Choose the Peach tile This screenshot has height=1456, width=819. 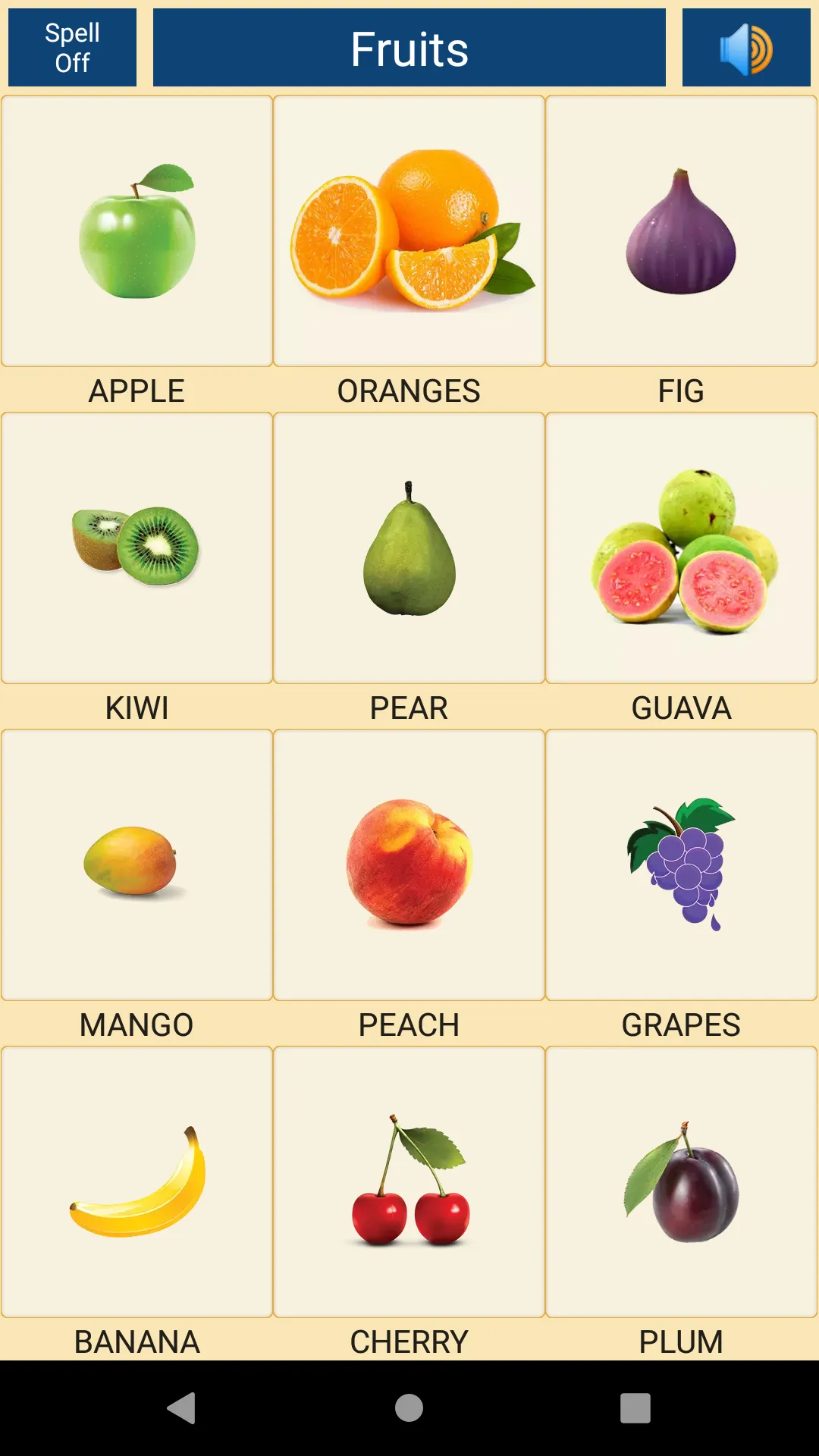[x=409, y=864]
